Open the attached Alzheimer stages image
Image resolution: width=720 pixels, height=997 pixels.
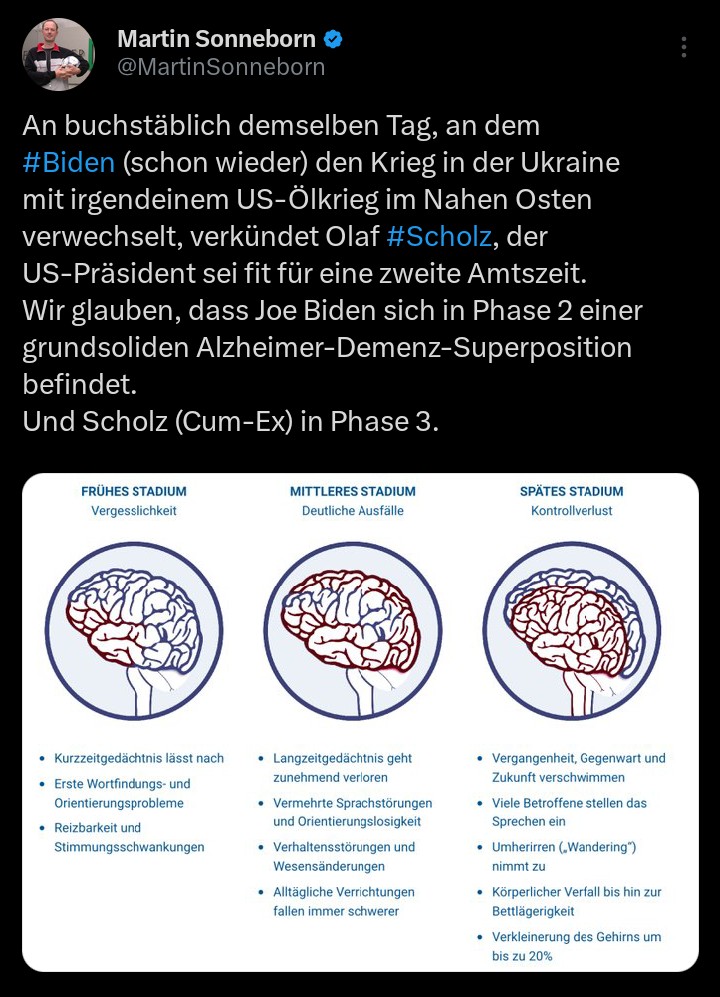coord(360,722)
